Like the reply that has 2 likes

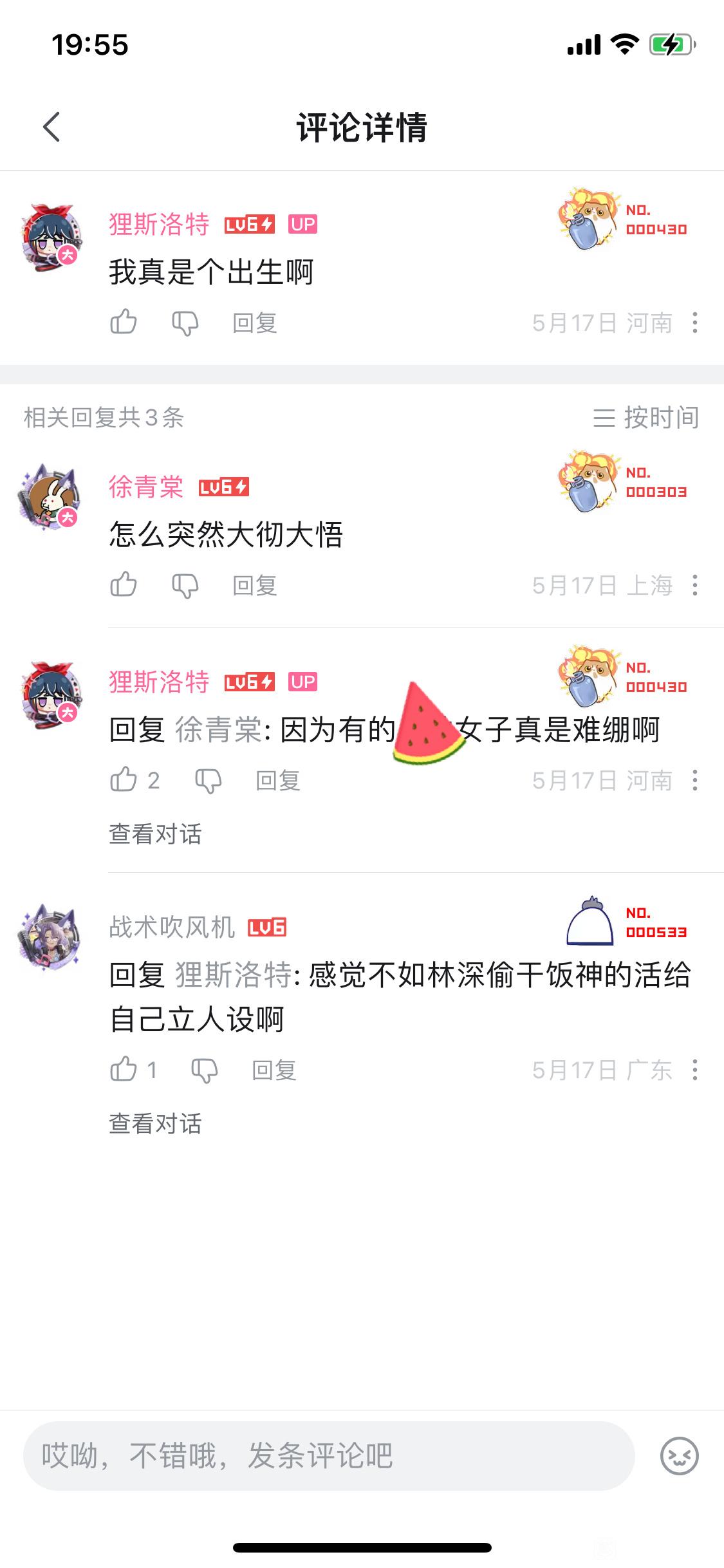point(135,779)
